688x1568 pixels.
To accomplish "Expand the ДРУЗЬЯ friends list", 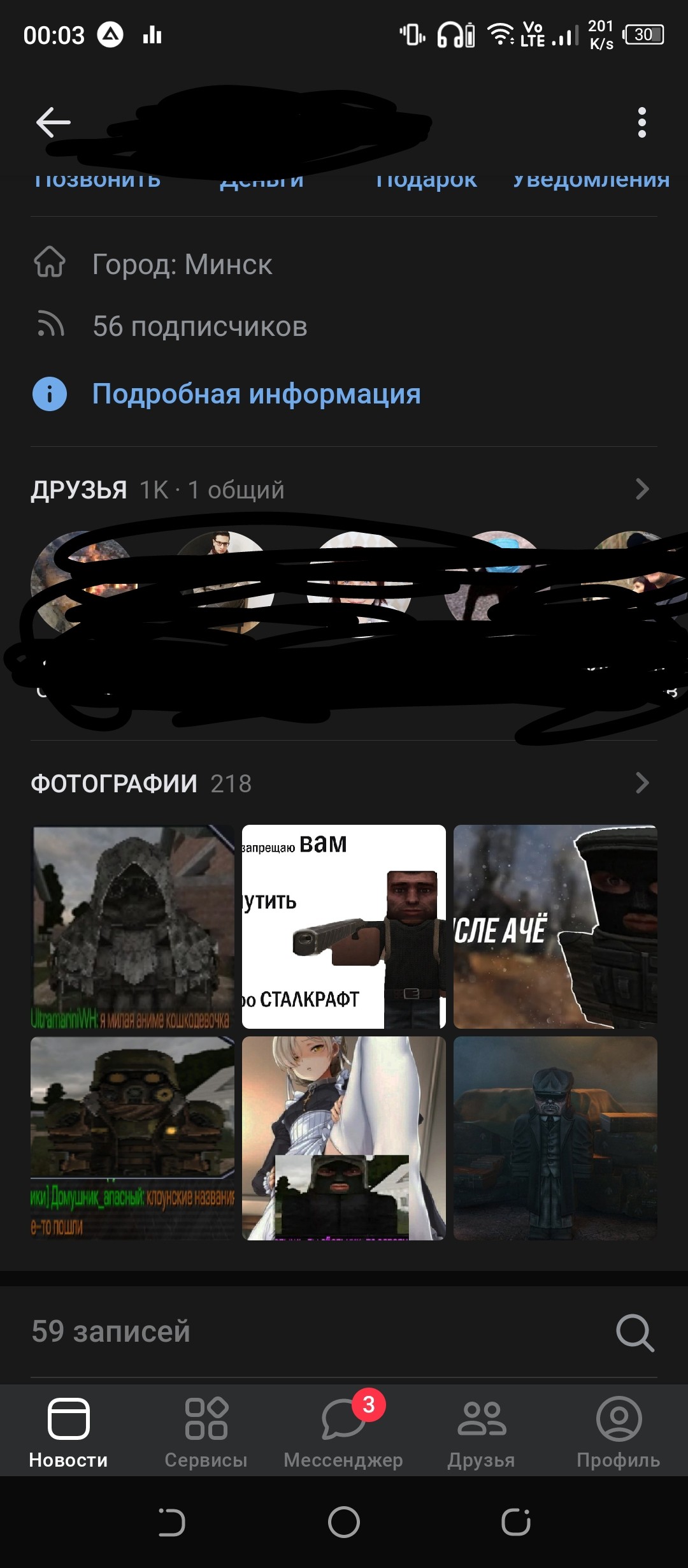I will pyautogui.click(x=641, y=490).
